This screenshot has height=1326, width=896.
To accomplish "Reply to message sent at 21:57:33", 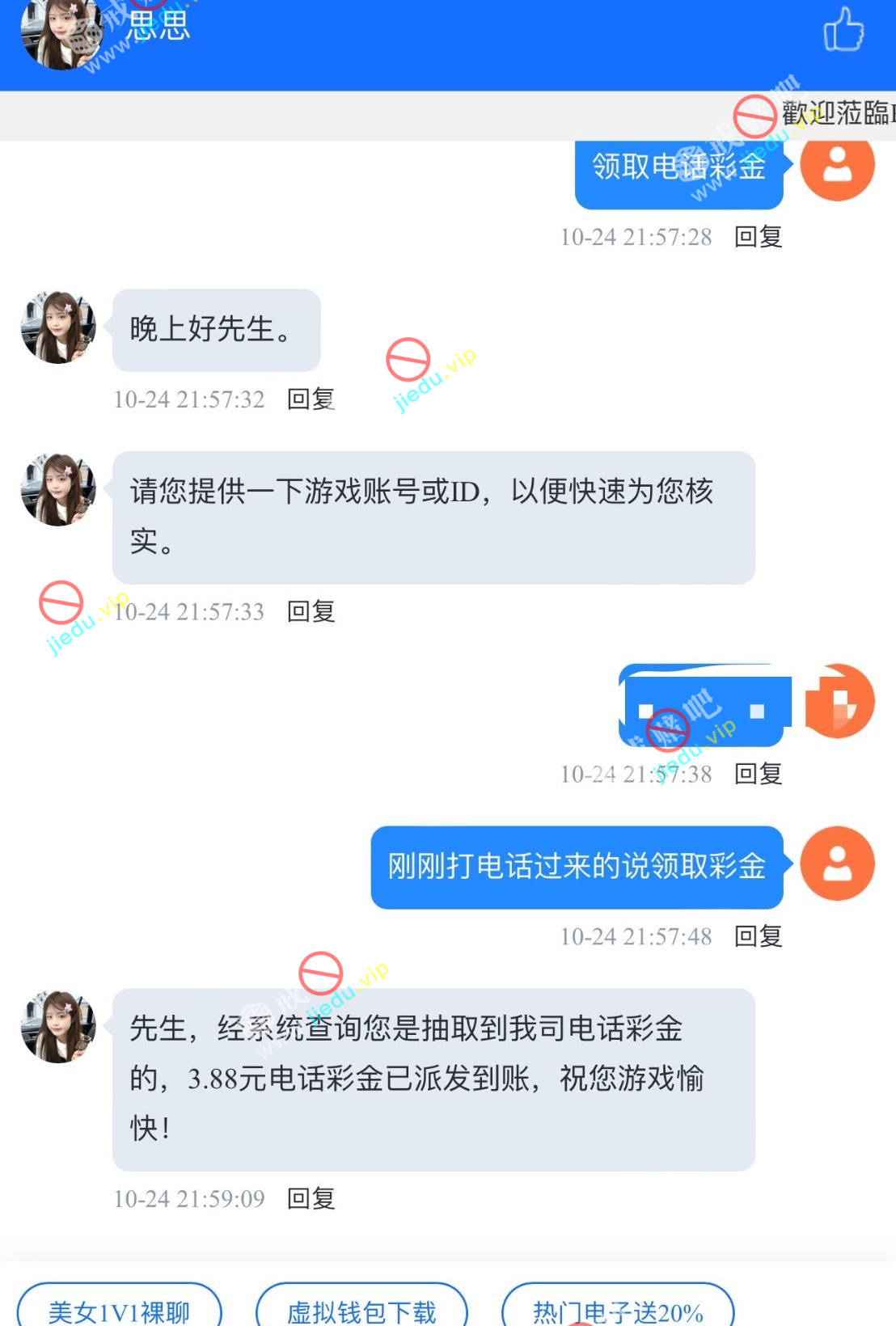I will [x=311, y=612].
